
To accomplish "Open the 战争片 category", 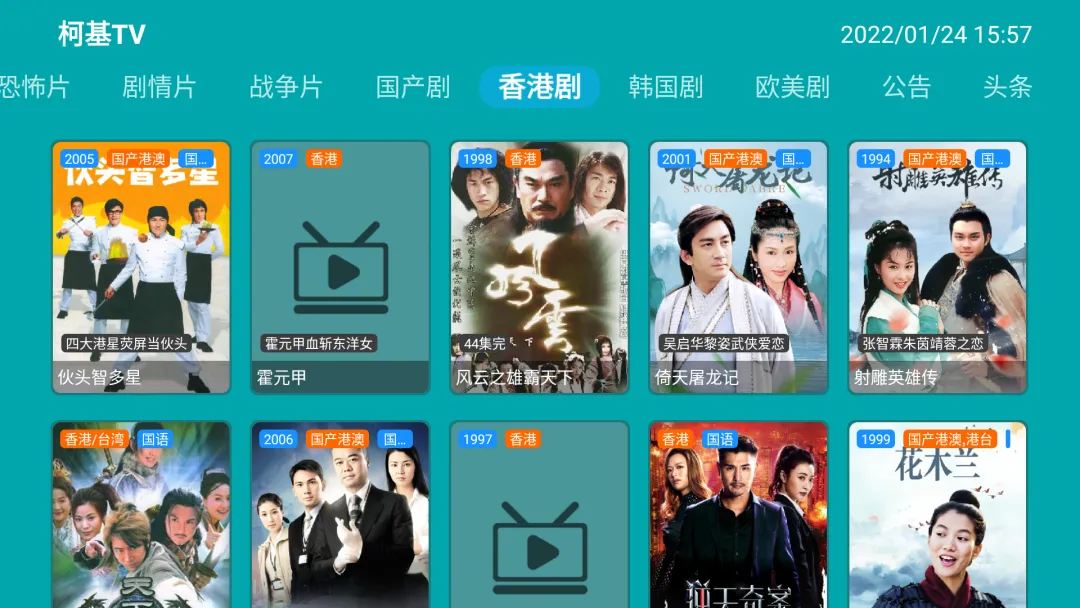I will point(286,87).
